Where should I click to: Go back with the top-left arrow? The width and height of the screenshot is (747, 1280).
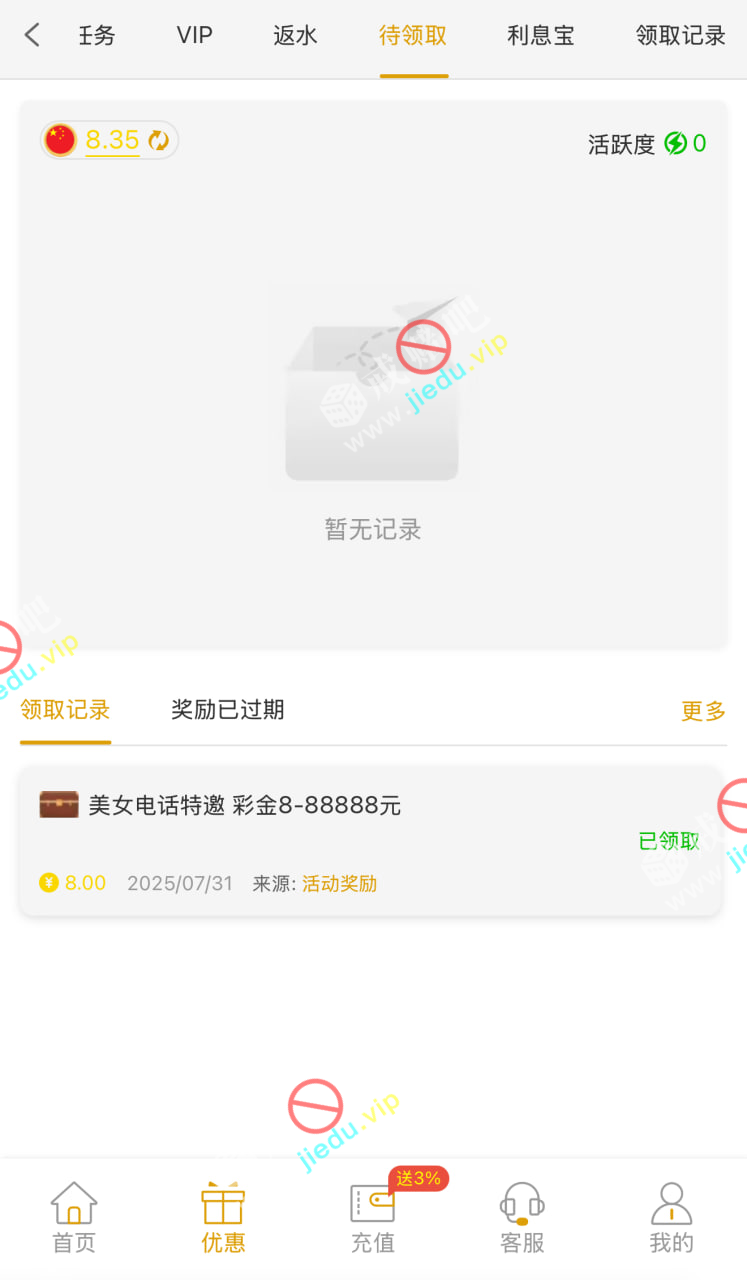tap(32, 36)
